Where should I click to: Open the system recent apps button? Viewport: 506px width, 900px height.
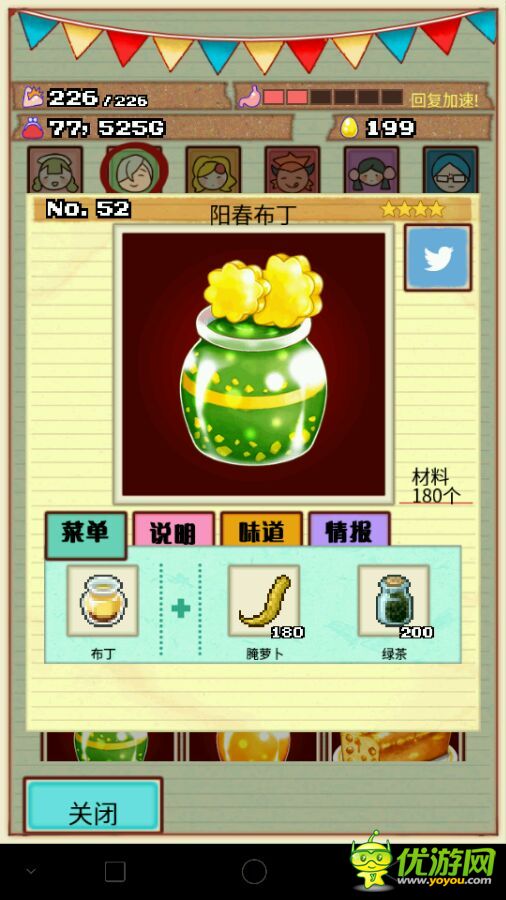pyautogui.click(x=115, y=871)
